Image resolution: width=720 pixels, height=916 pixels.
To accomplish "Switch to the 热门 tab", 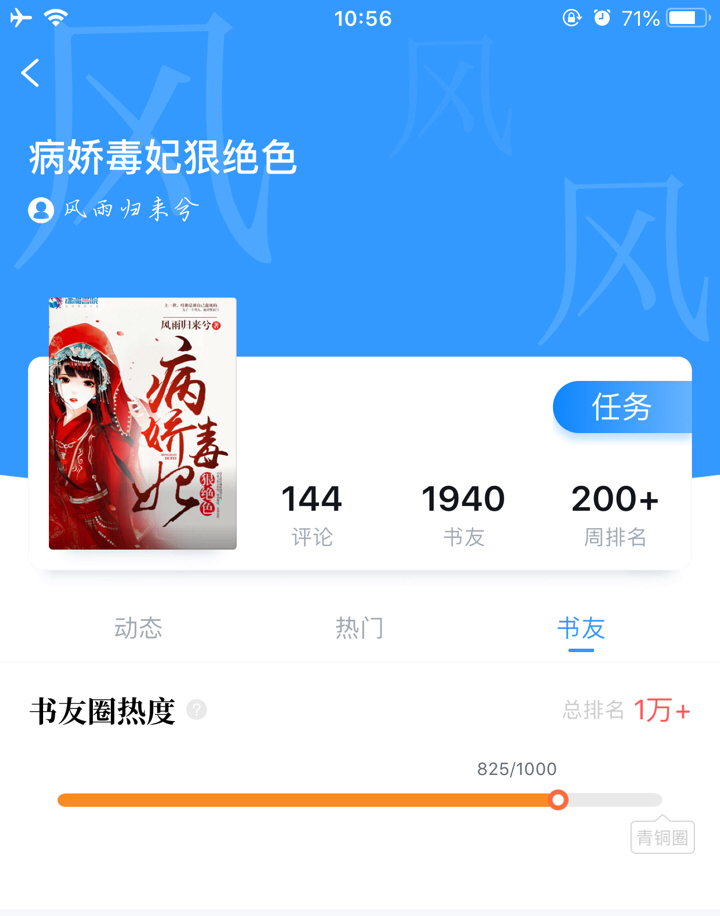I will tap(359, 628).
